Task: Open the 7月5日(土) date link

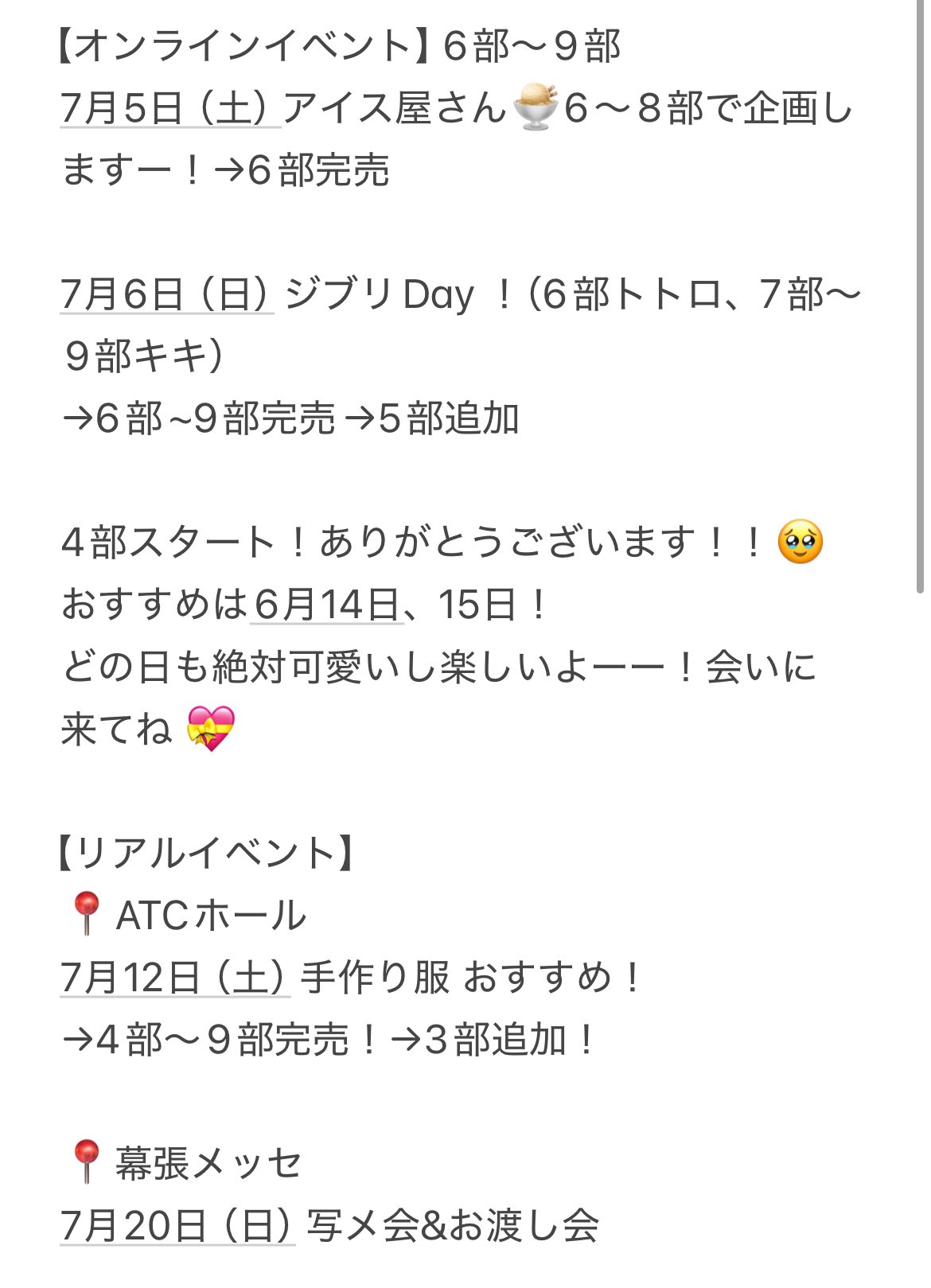Action: coord(169,108)
